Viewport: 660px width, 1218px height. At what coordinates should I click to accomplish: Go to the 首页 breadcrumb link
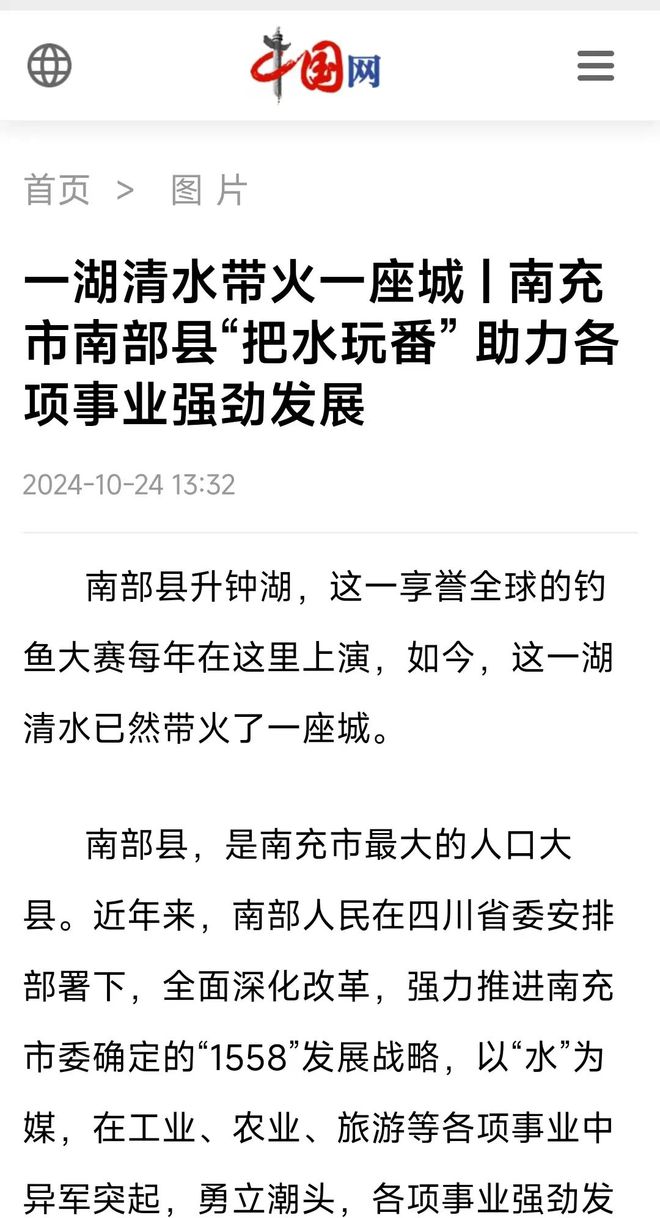[x=57, y=189]
